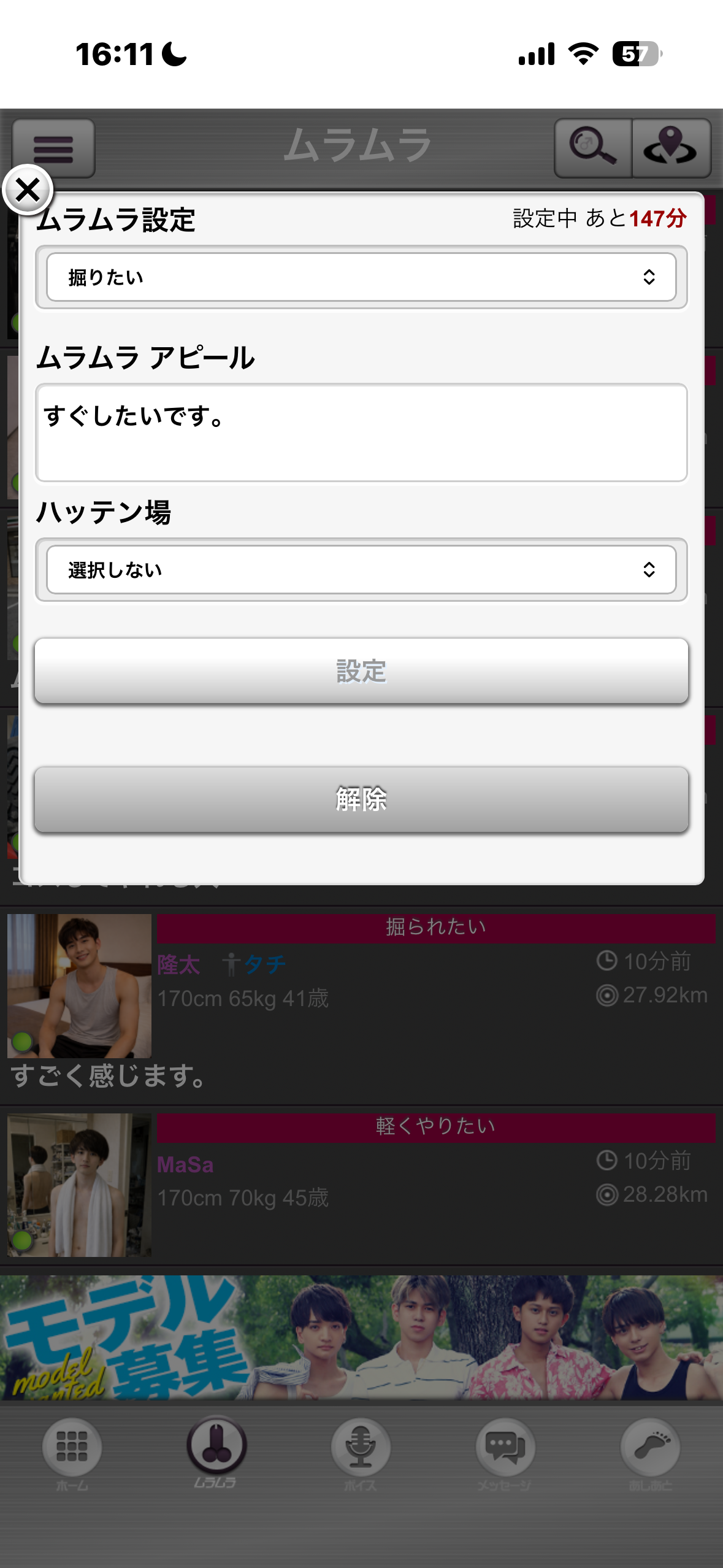This screenshot has height=1568, width=723.
Task: Select 掘りたい from the ムラムラ設定 dropdown
Action: pos(362,277)
